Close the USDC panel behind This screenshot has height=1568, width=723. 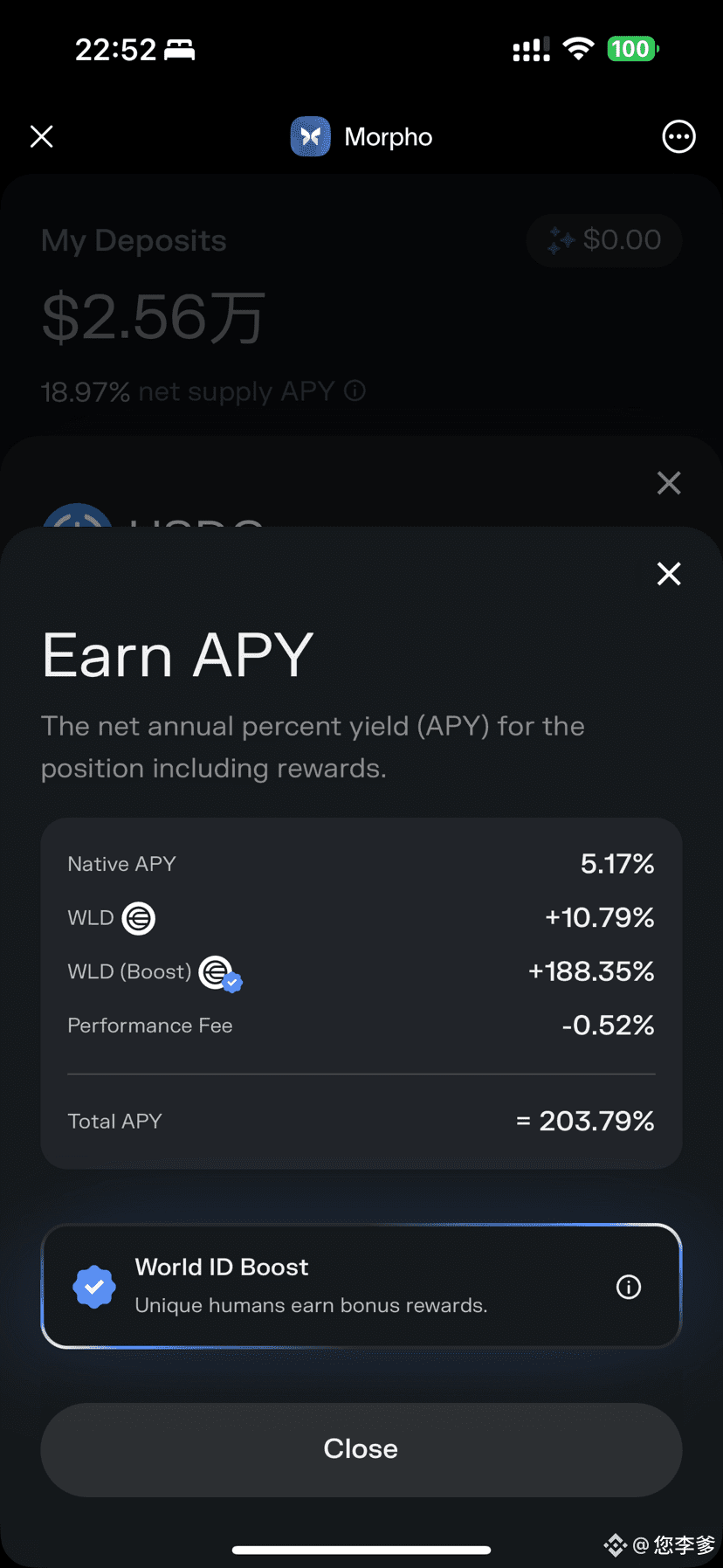click(x=669, y=483)
